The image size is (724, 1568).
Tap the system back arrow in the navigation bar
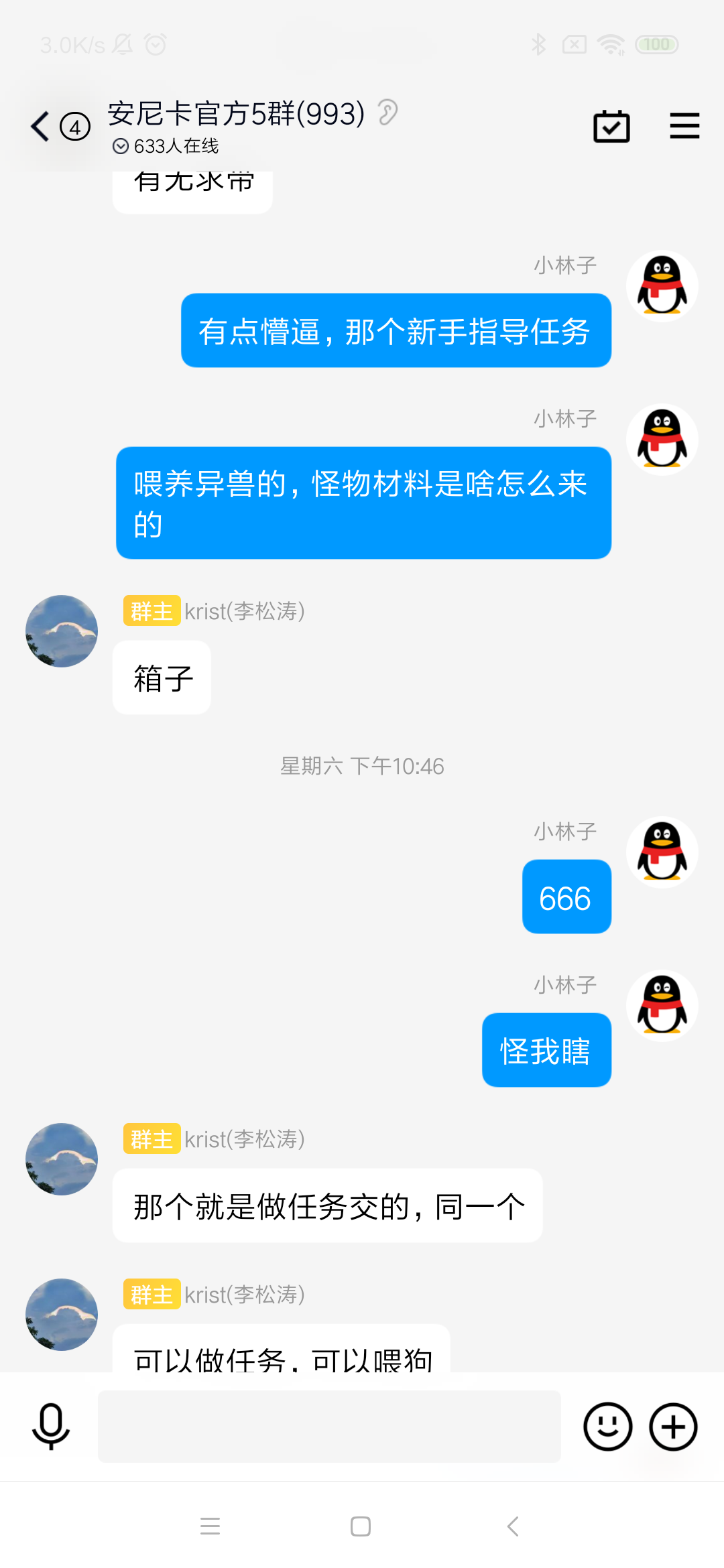[x=513, y=1526]
